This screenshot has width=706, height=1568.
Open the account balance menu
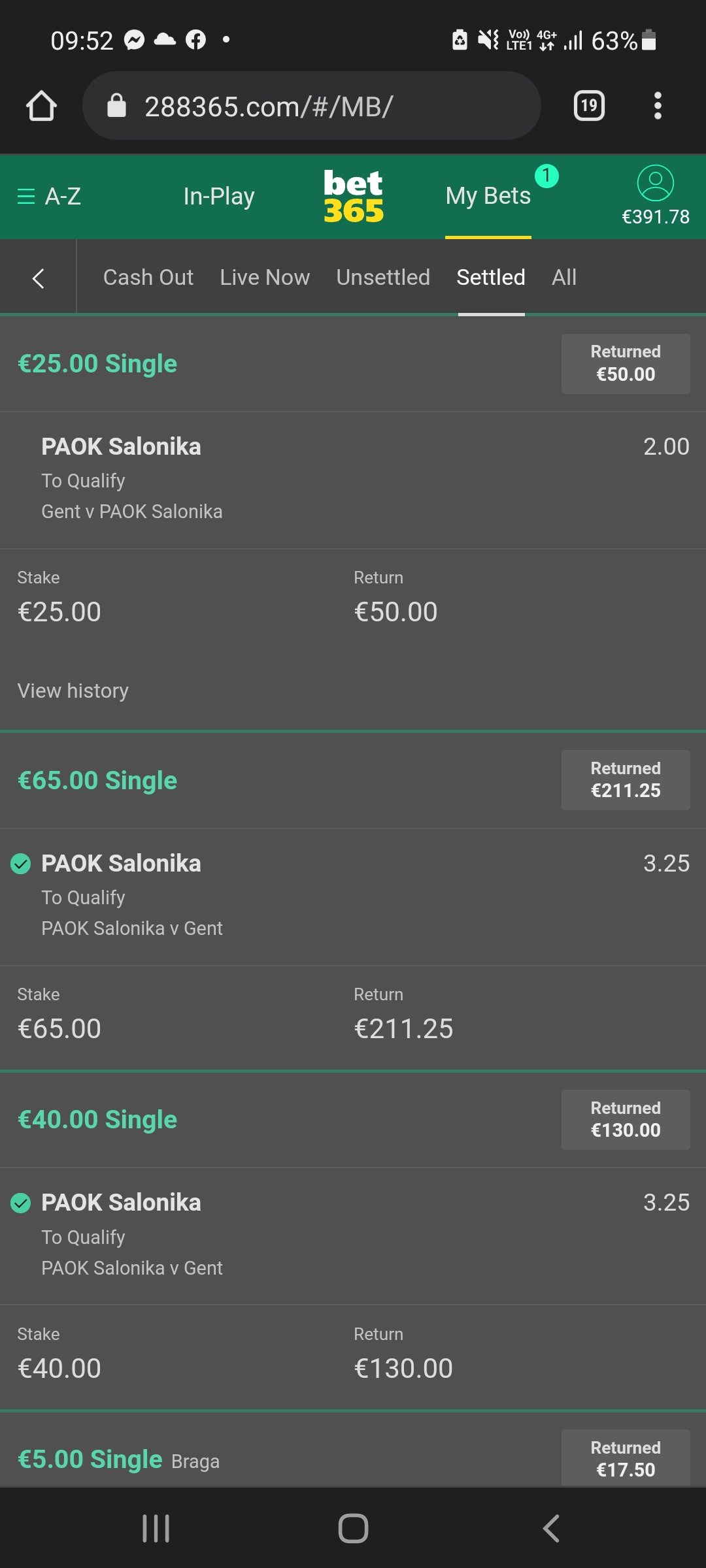[656, 196]
